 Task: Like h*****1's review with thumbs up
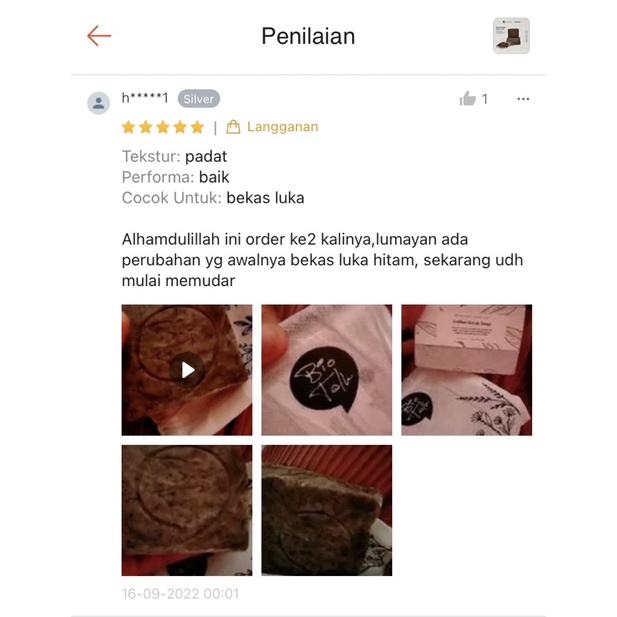tap(467, 98)
